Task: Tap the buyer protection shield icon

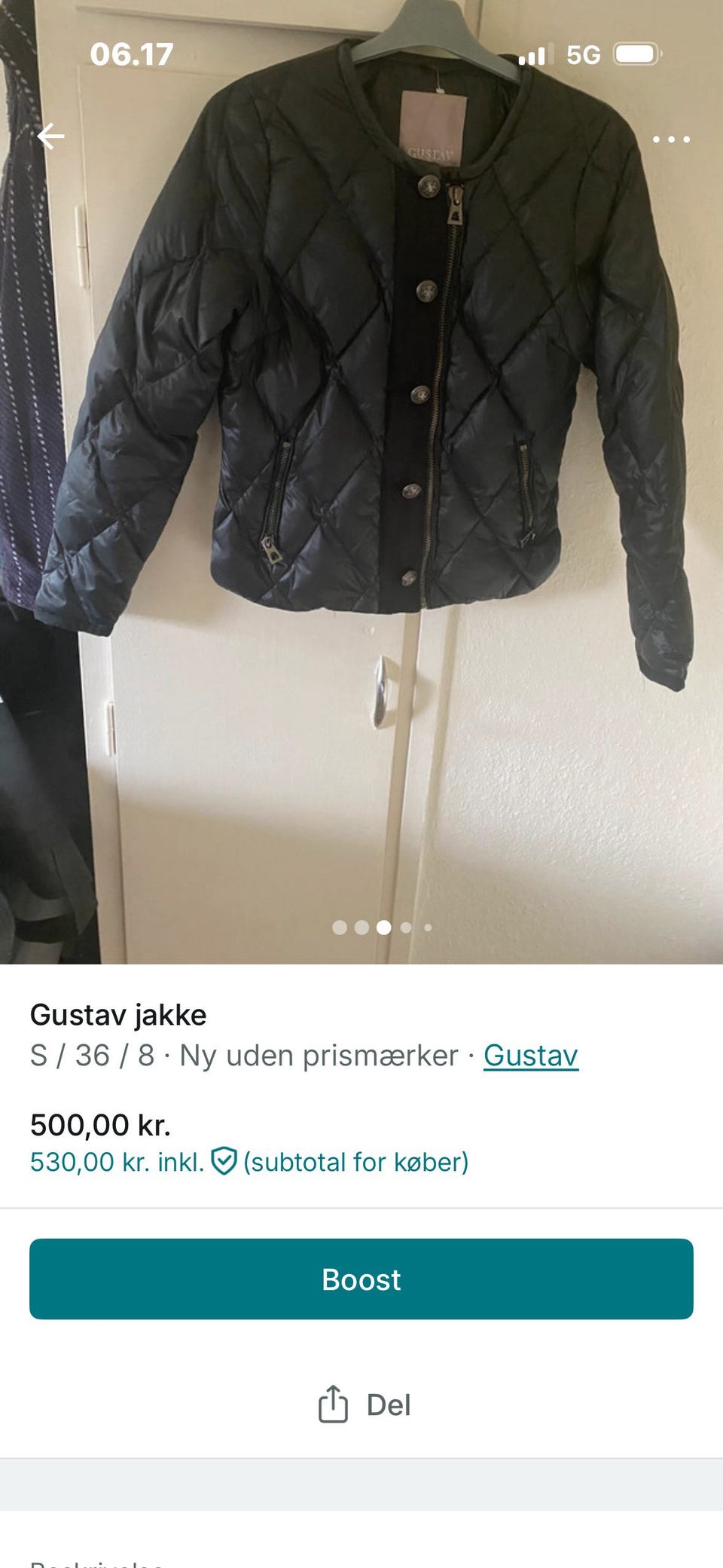Action: [x=223, y=1162]
